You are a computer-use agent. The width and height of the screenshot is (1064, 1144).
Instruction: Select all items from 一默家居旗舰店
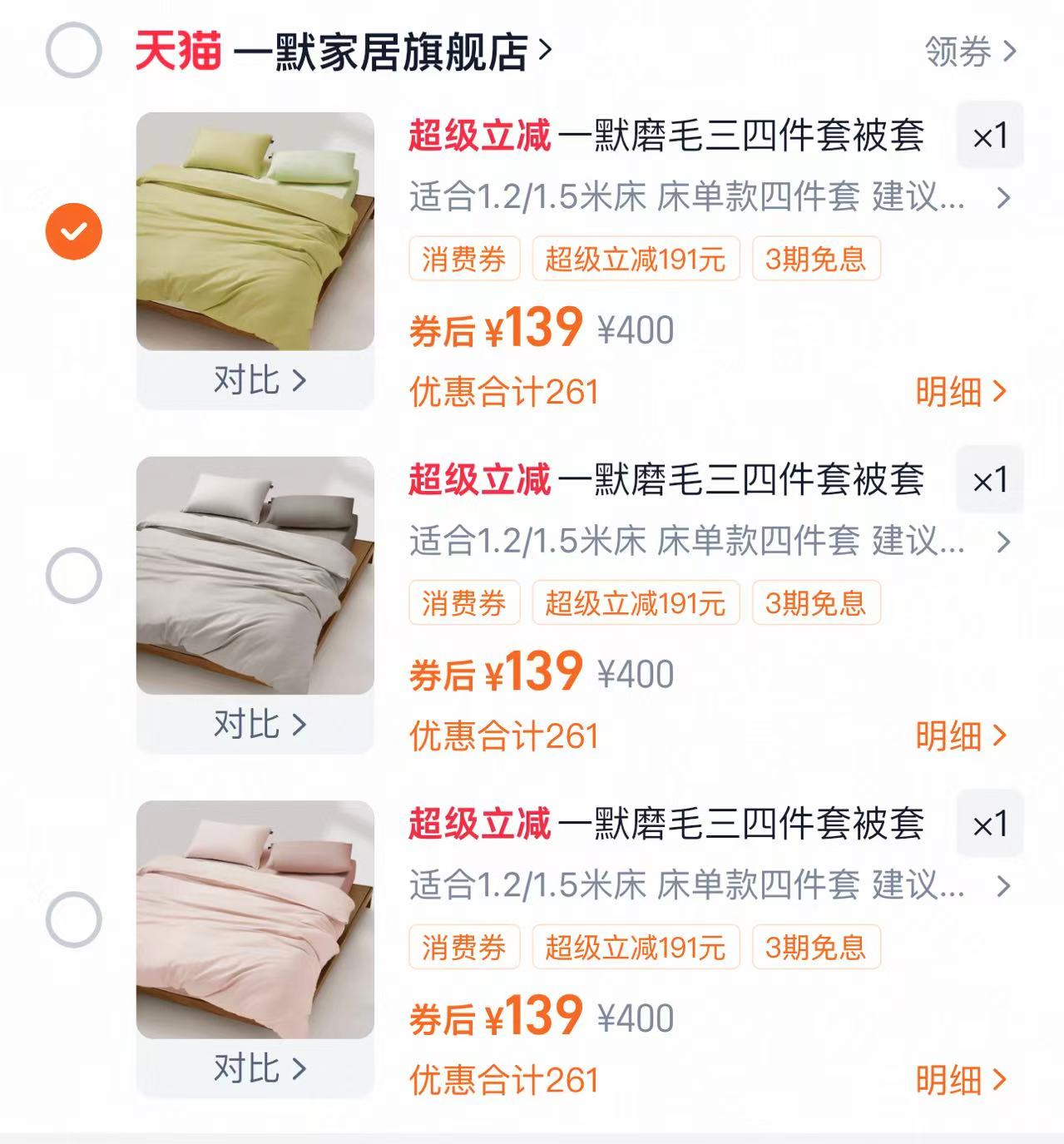tap(73, 51)
